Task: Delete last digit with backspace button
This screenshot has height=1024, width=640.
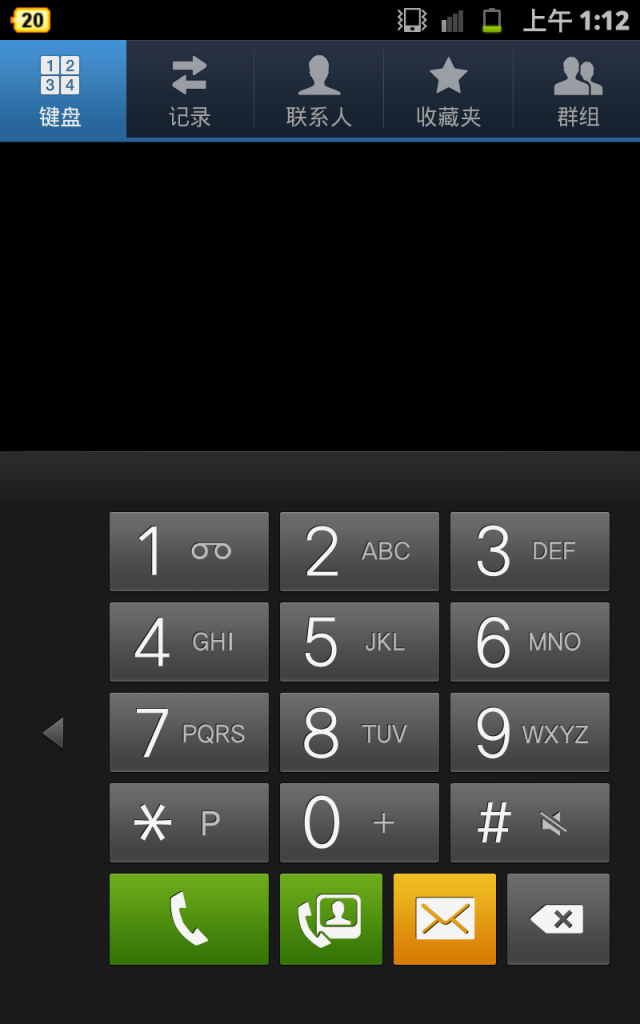Action: click(x=558, y=919)
